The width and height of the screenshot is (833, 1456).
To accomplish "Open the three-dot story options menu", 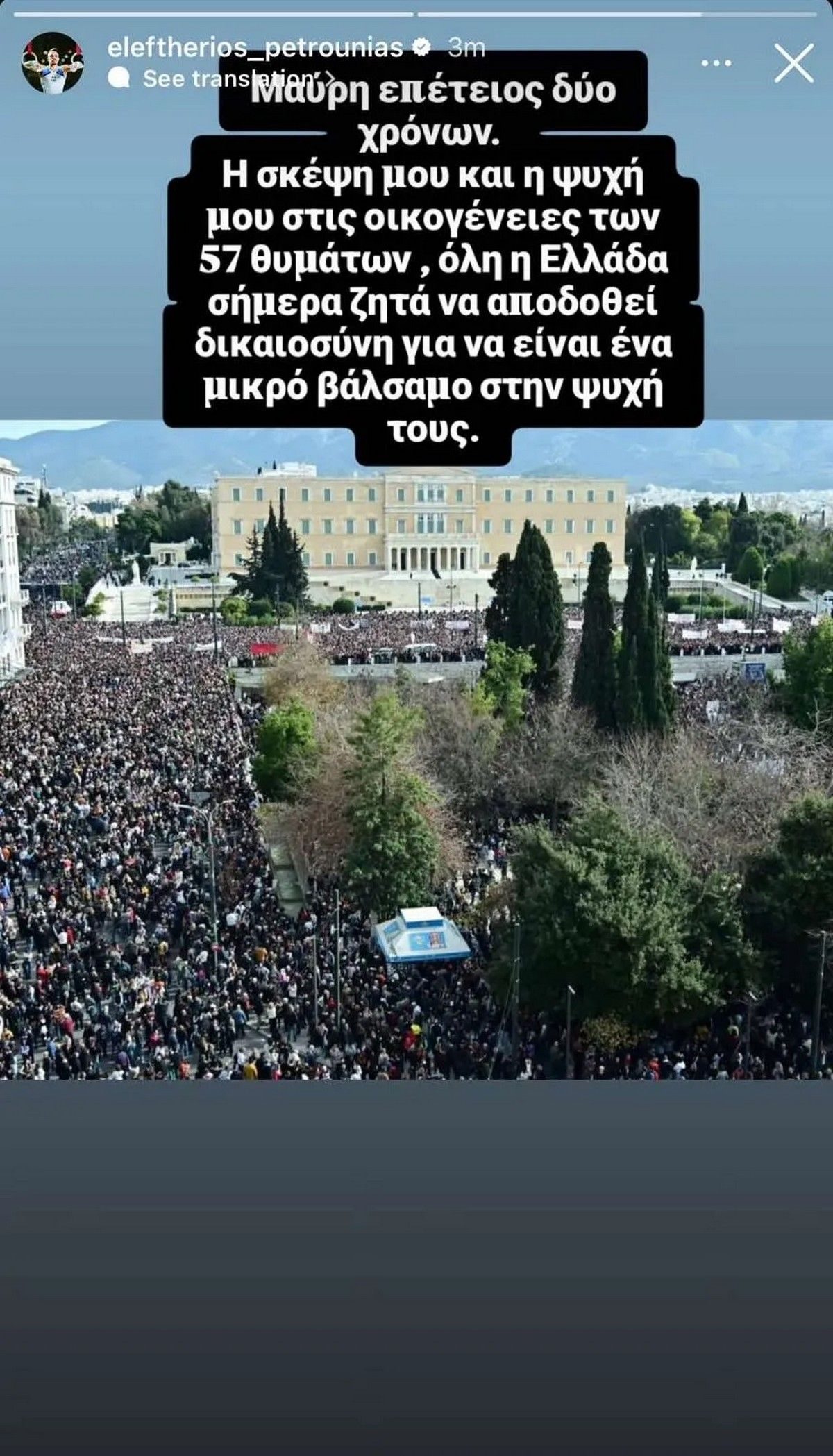I will [x=716, y=63].
